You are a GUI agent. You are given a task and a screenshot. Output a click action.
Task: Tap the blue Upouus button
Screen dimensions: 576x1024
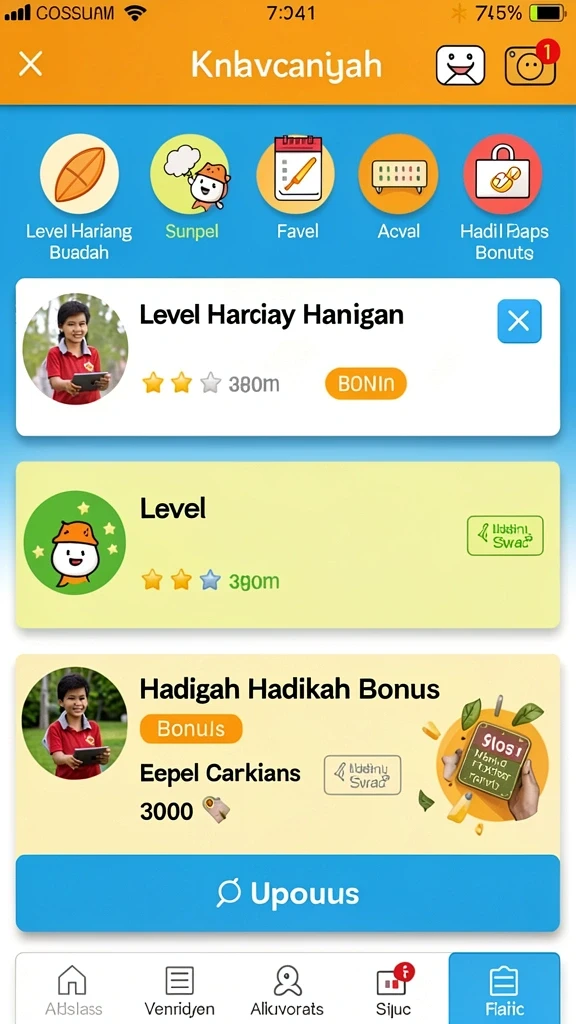288,893
